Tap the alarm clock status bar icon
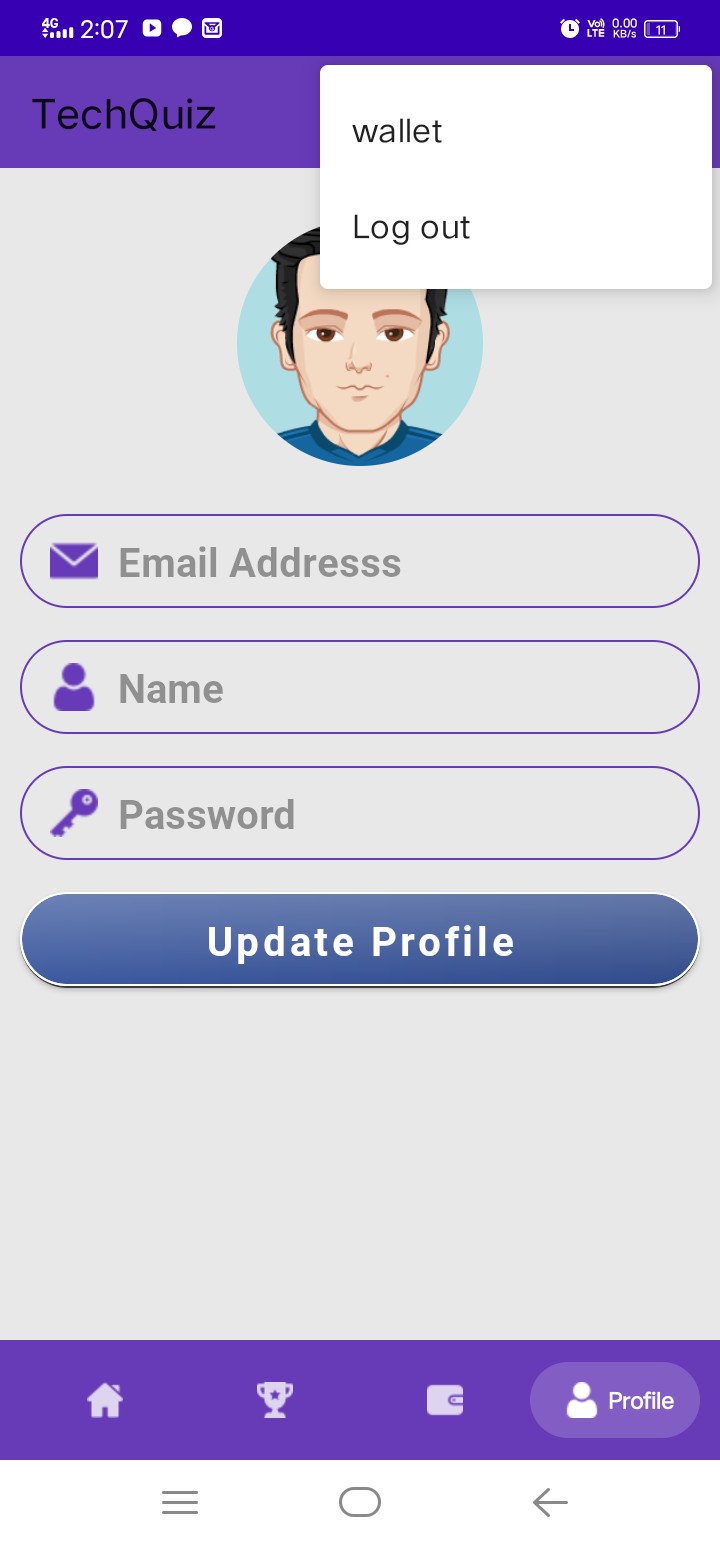The image size is (720, 1544). pyautogui.click(x=568, y=28)
